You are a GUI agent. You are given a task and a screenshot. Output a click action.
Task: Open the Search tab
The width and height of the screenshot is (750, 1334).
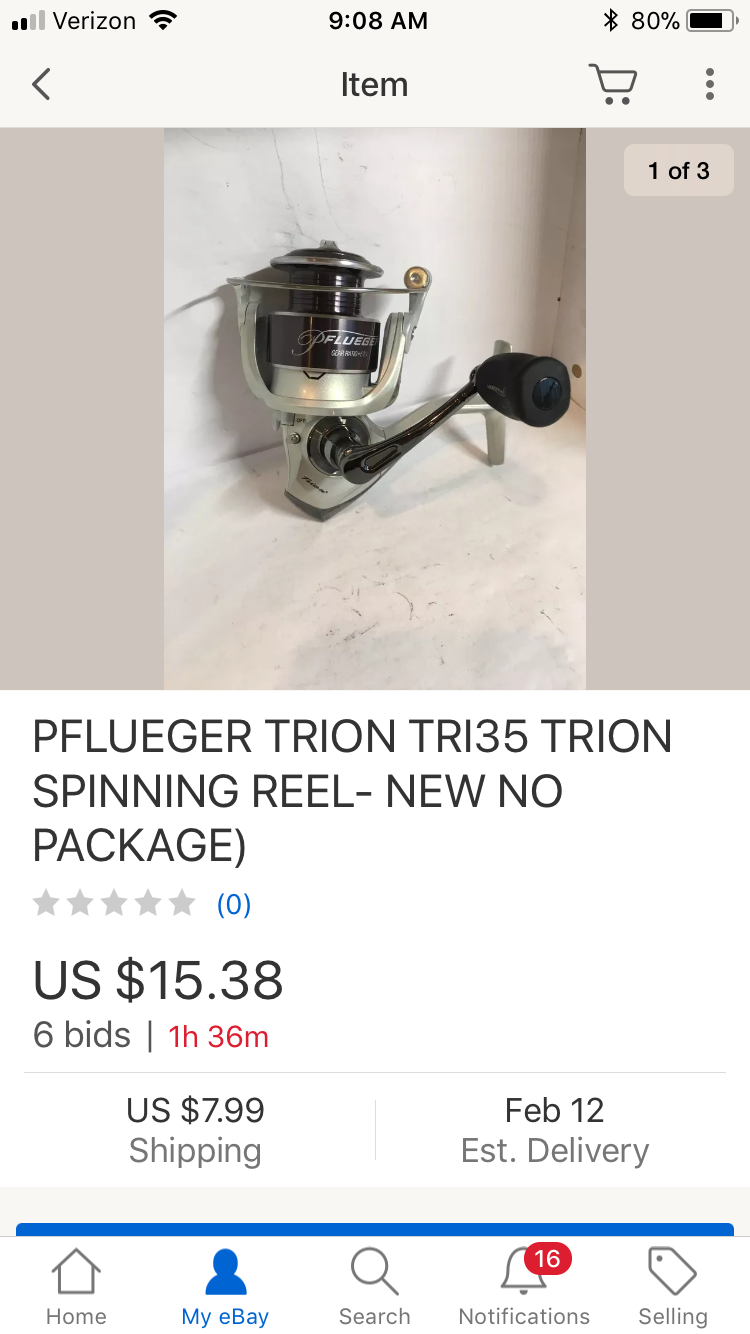click(374, 1287)
